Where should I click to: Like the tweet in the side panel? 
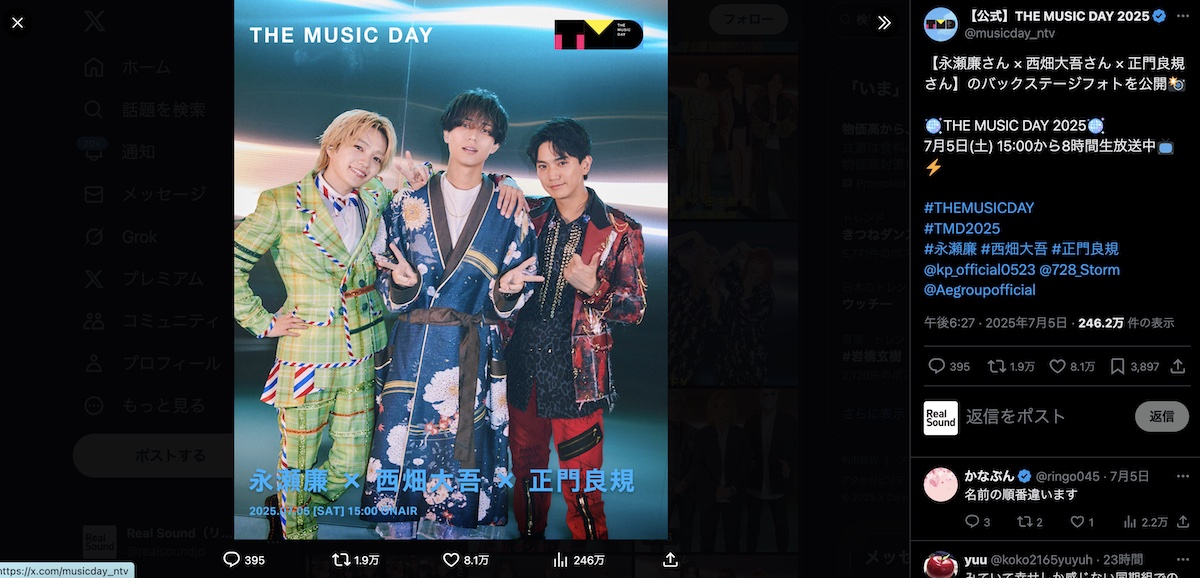coord(1056,367)
